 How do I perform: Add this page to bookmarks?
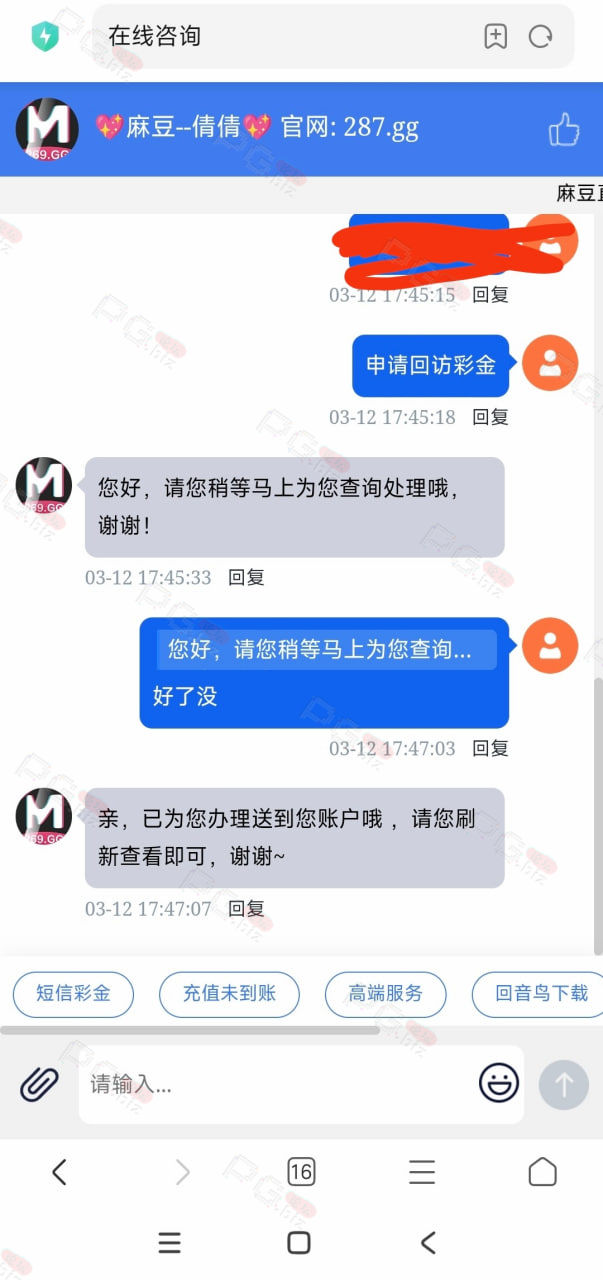tap(495, 37)
